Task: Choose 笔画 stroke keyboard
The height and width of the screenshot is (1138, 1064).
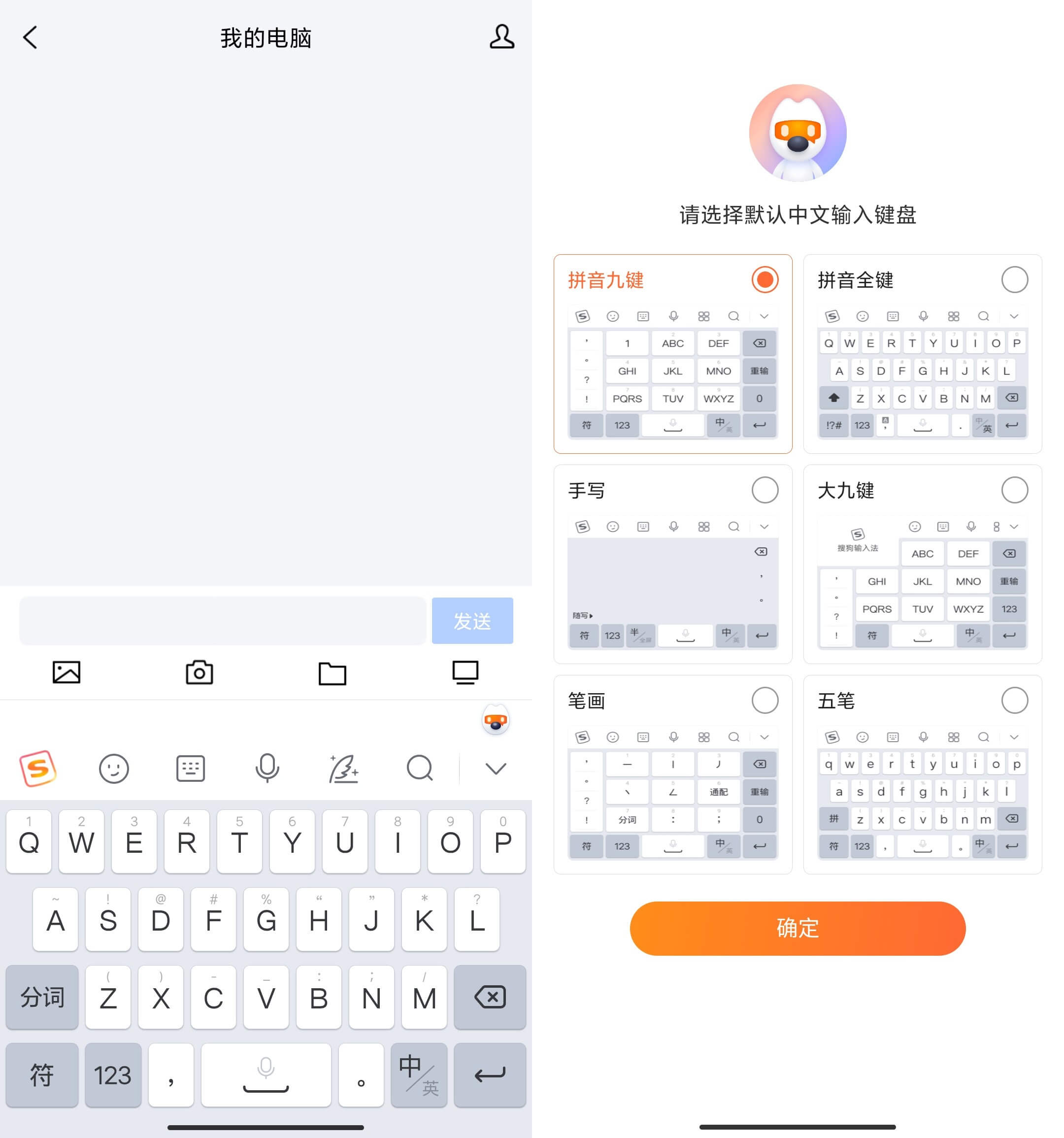Action: (x=764, y=700)
